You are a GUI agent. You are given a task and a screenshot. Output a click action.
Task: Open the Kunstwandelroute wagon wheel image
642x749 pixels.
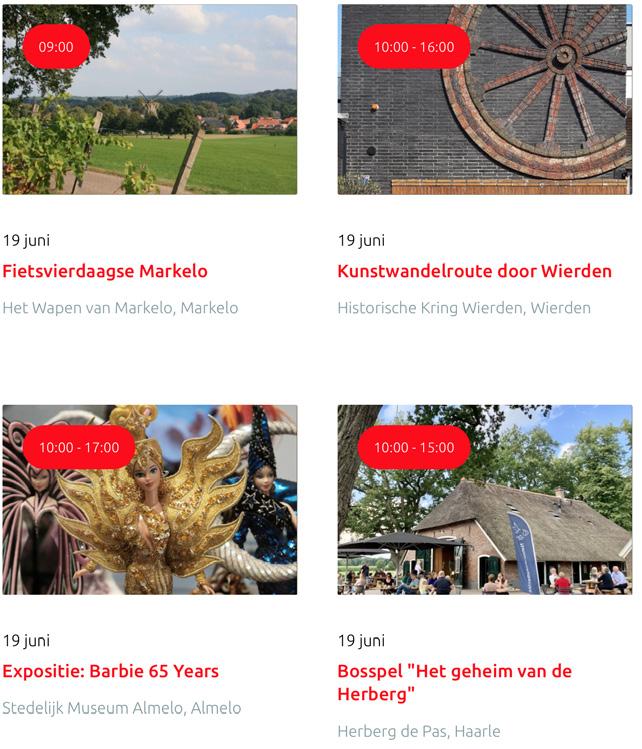click(485, 99)
